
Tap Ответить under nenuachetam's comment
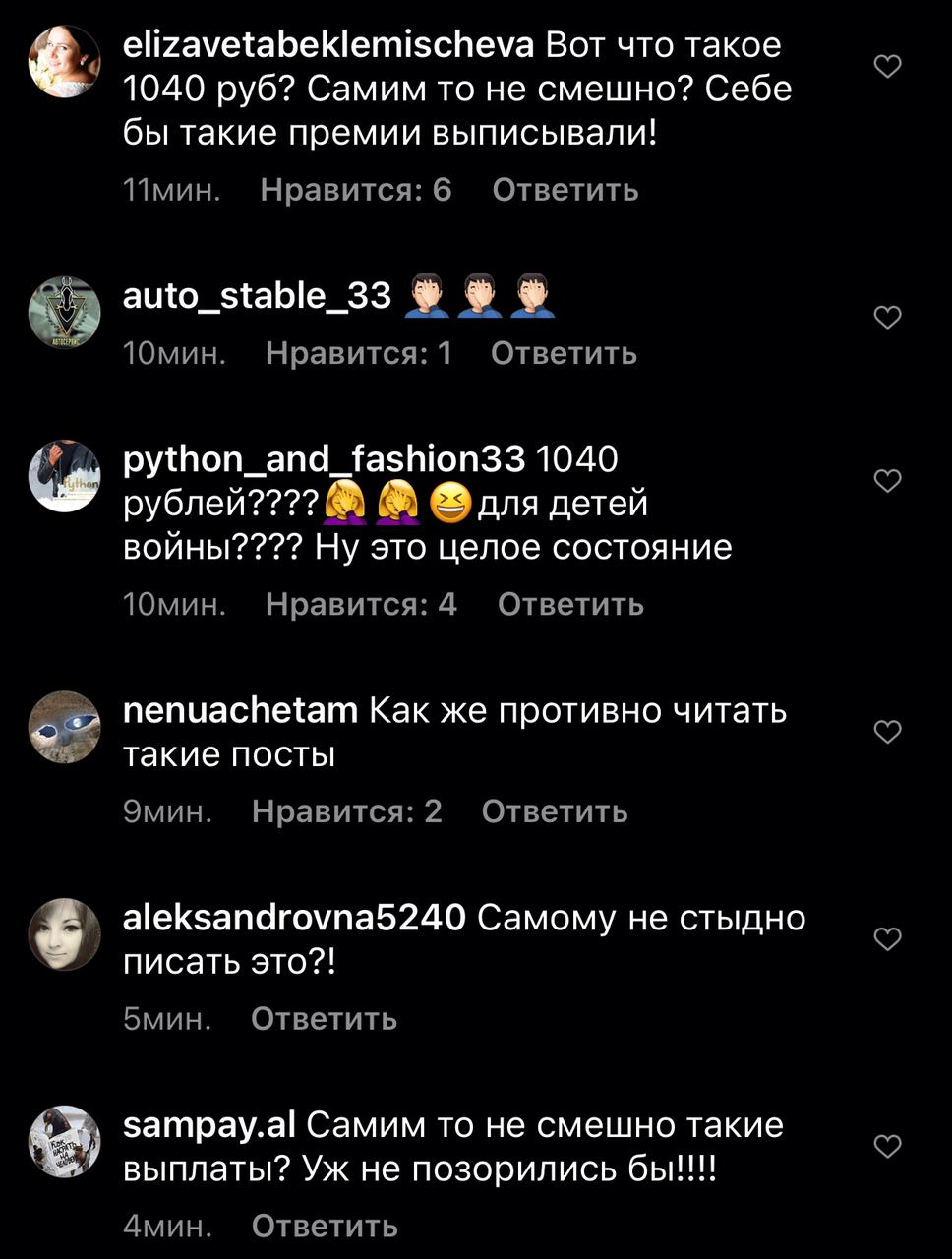coord(555,811)
